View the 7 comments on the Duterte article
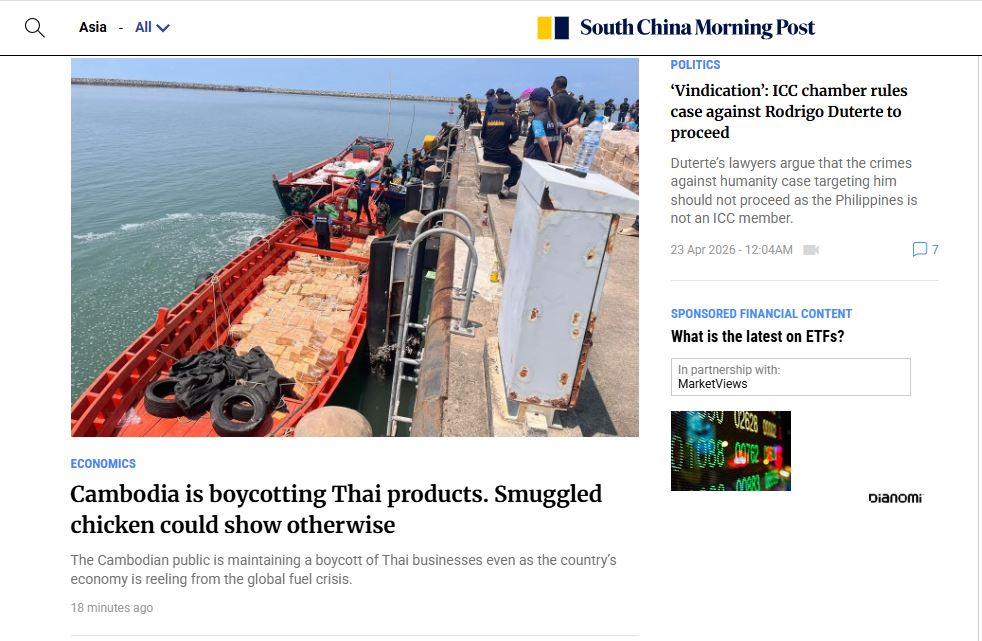This screenshot has width=982, height=641. [925, 250]
